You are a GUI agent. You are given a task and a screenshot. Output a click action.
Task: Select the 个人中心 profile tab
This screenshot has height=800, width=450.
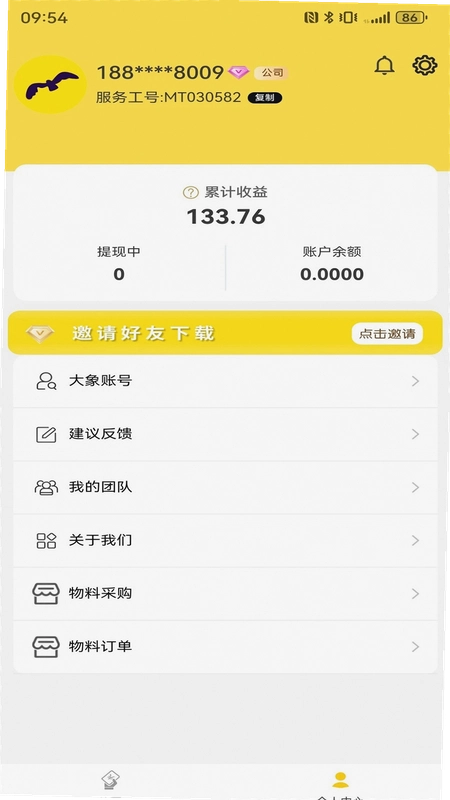(x=340, y=783)
